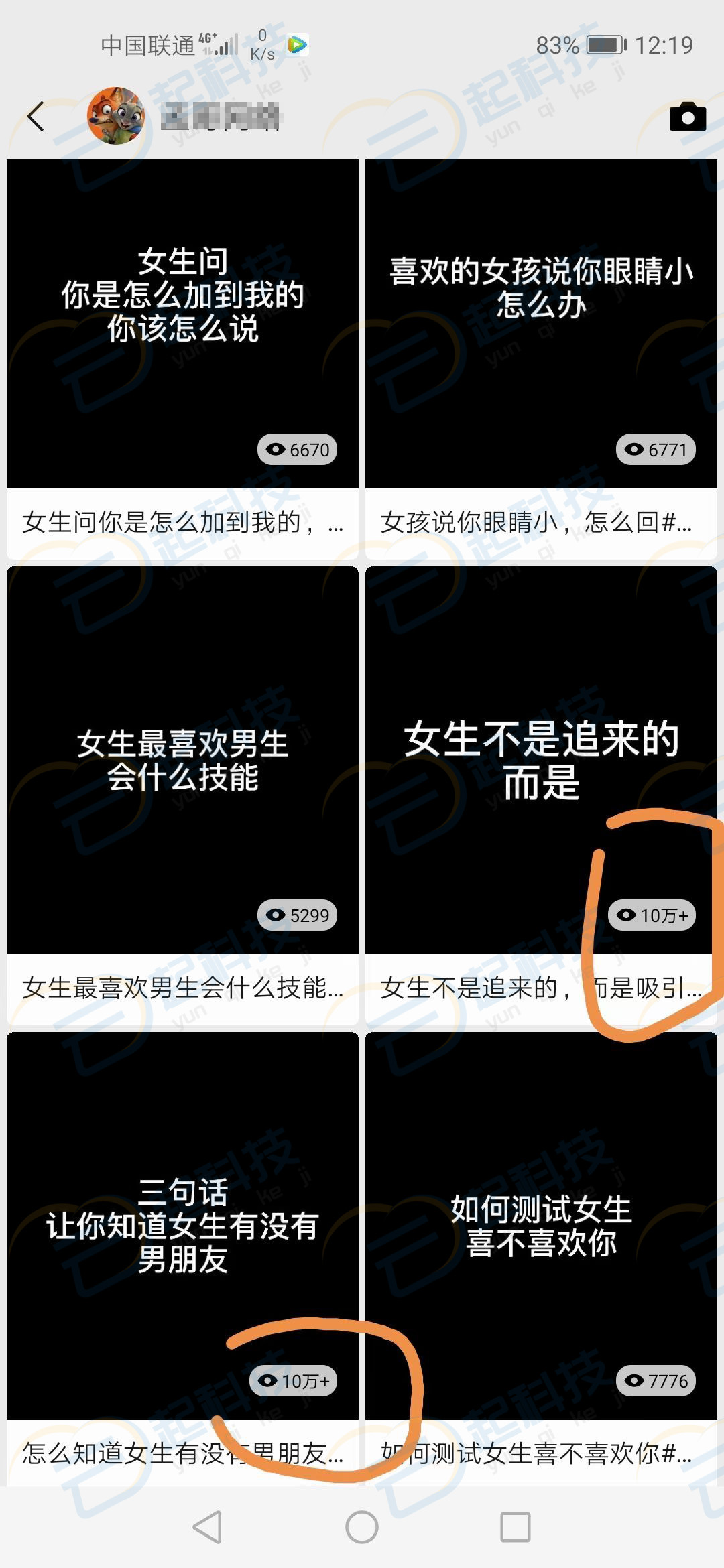
Task: Watch video 女生不是追来的而是
Action: click(x=541, y=760)
